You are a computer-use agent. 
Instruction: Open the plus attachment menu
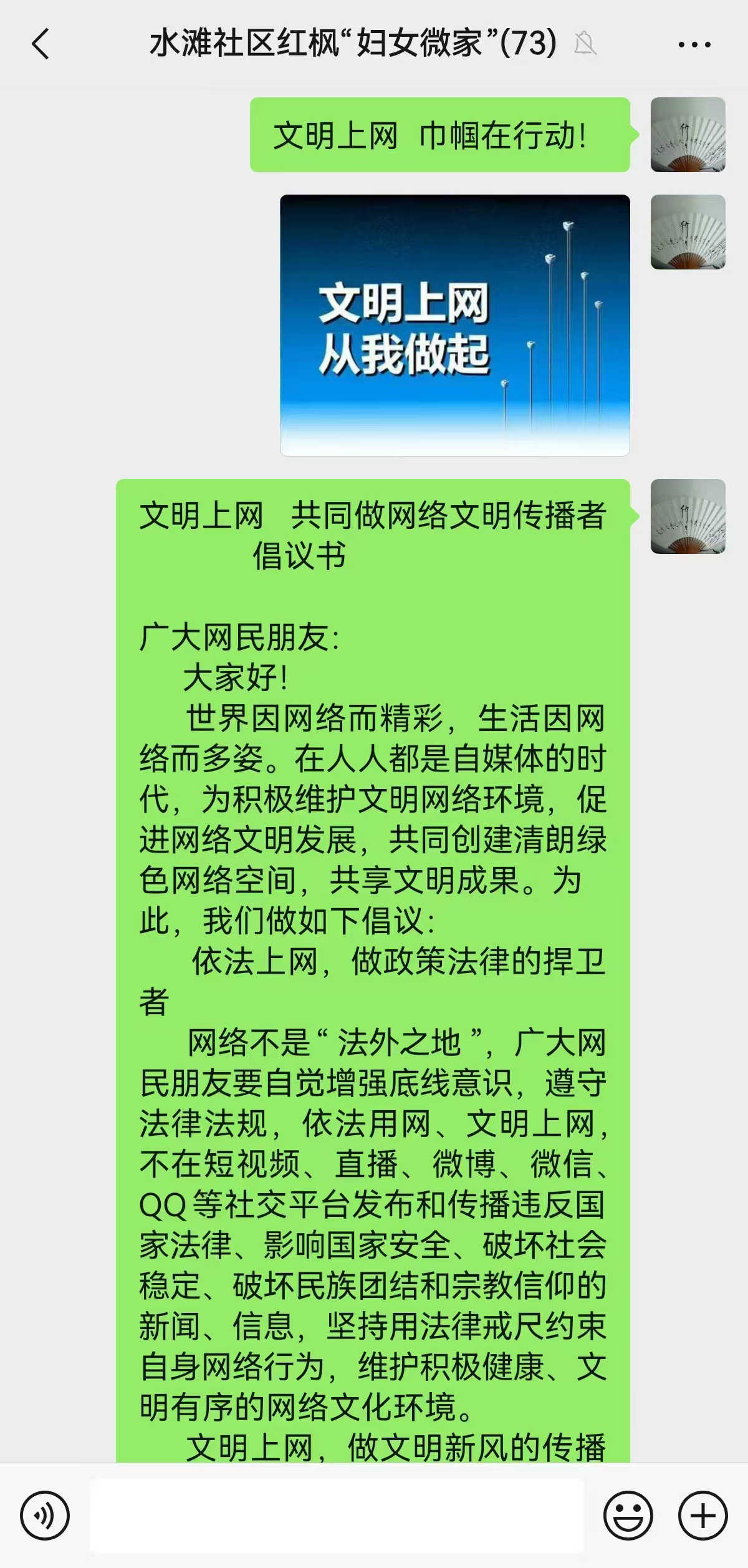click(702, 1515)
